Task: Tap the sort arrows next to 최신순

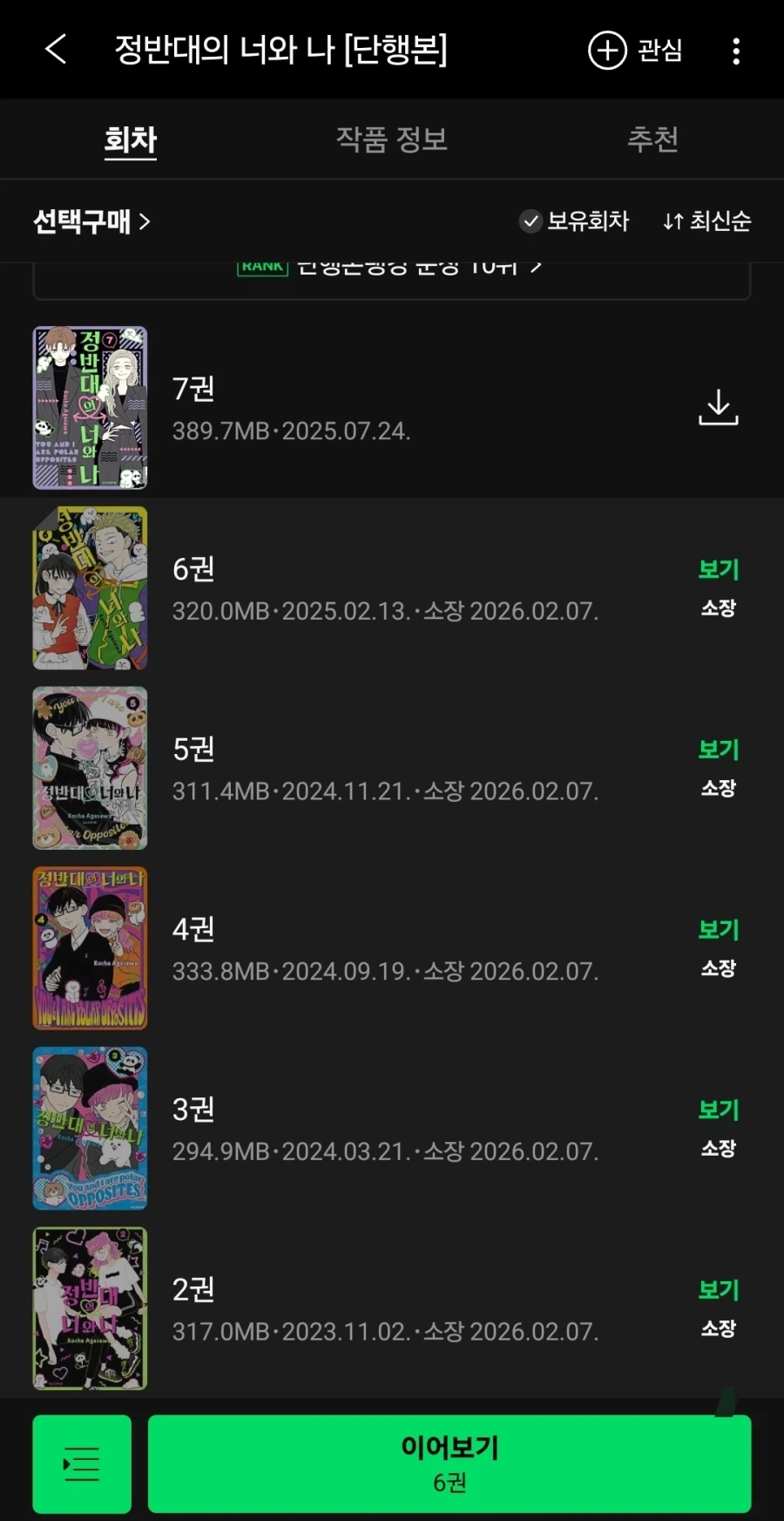Action: 671,221
